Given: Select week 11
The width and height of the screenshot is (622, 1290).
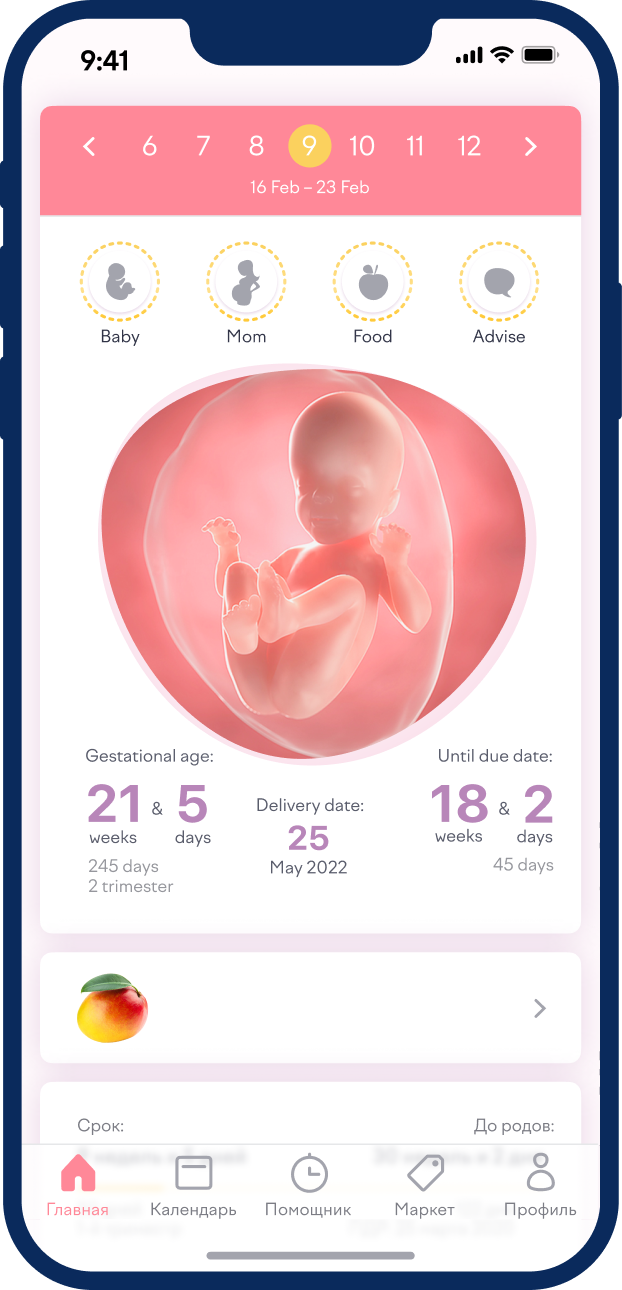Looking at the screenshot, I should [x=415, y=147].
